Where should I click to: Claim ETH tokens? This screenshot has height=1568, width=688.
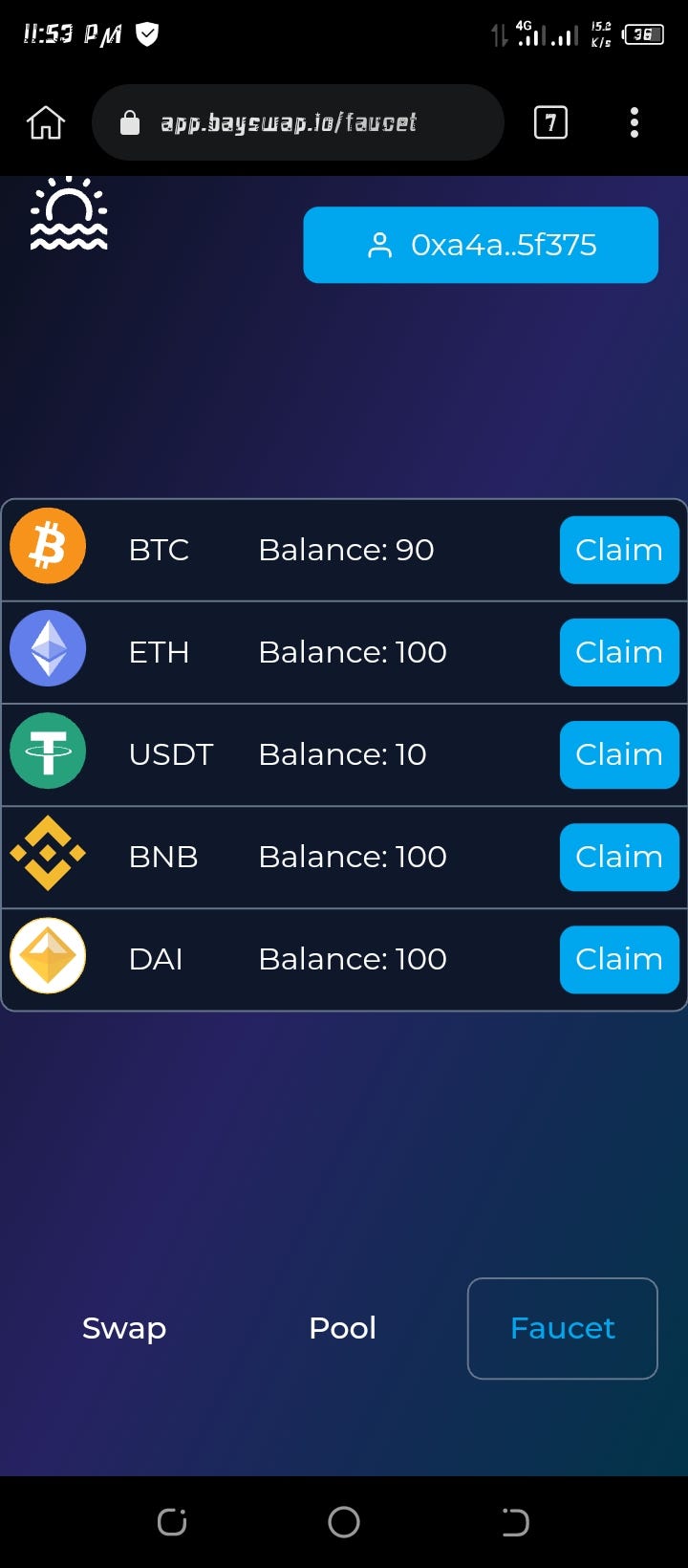click(x=618, y=652)
